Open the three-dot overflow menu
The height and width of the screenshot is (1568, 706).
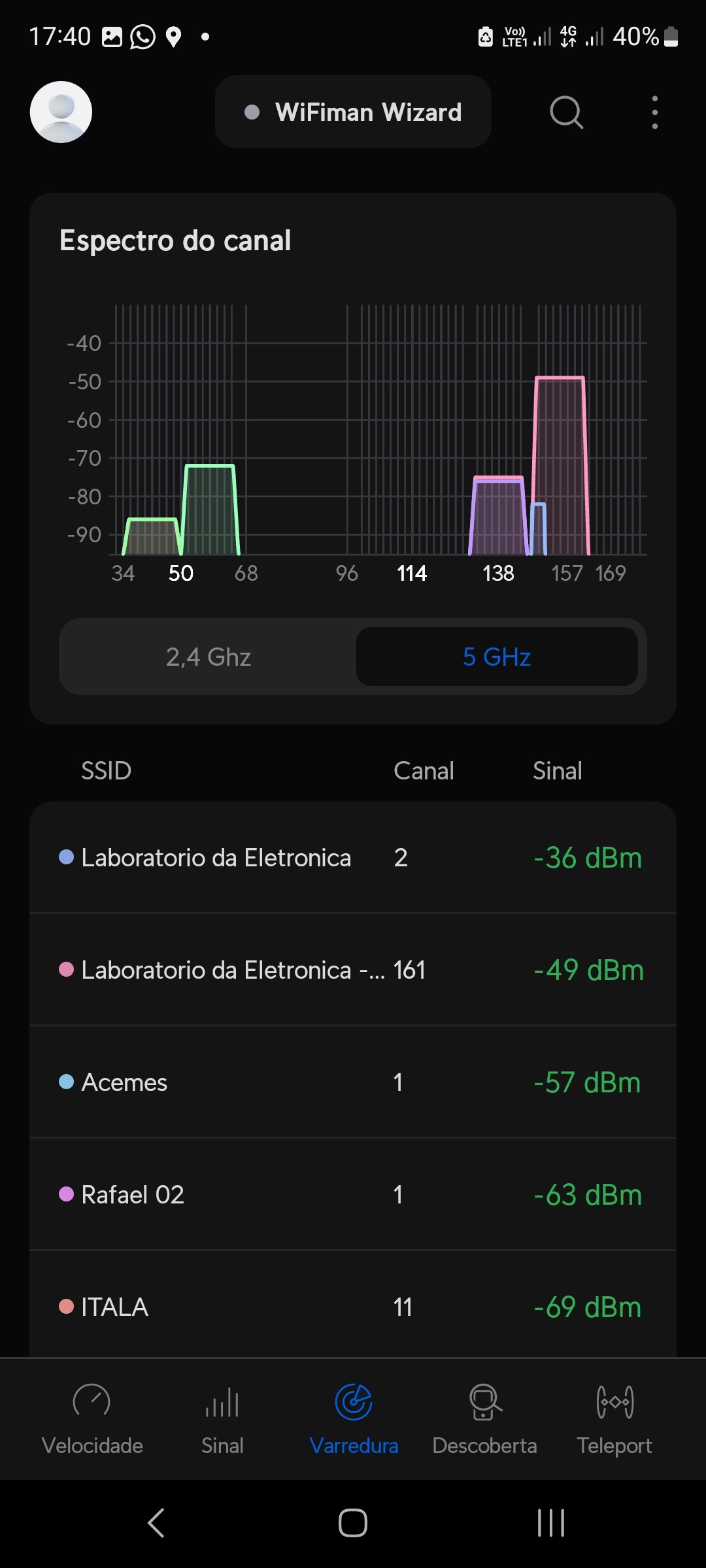pos(654,112)
